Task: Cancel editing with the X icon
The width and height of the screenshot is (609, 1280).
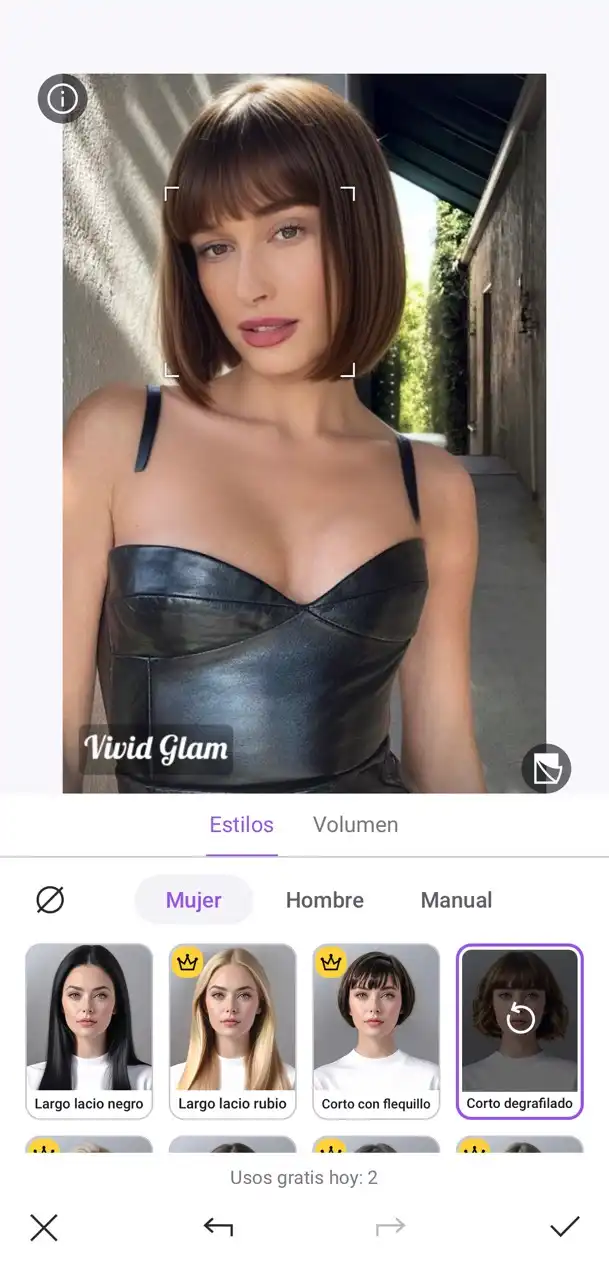Action: click(x=44, y=1227)
